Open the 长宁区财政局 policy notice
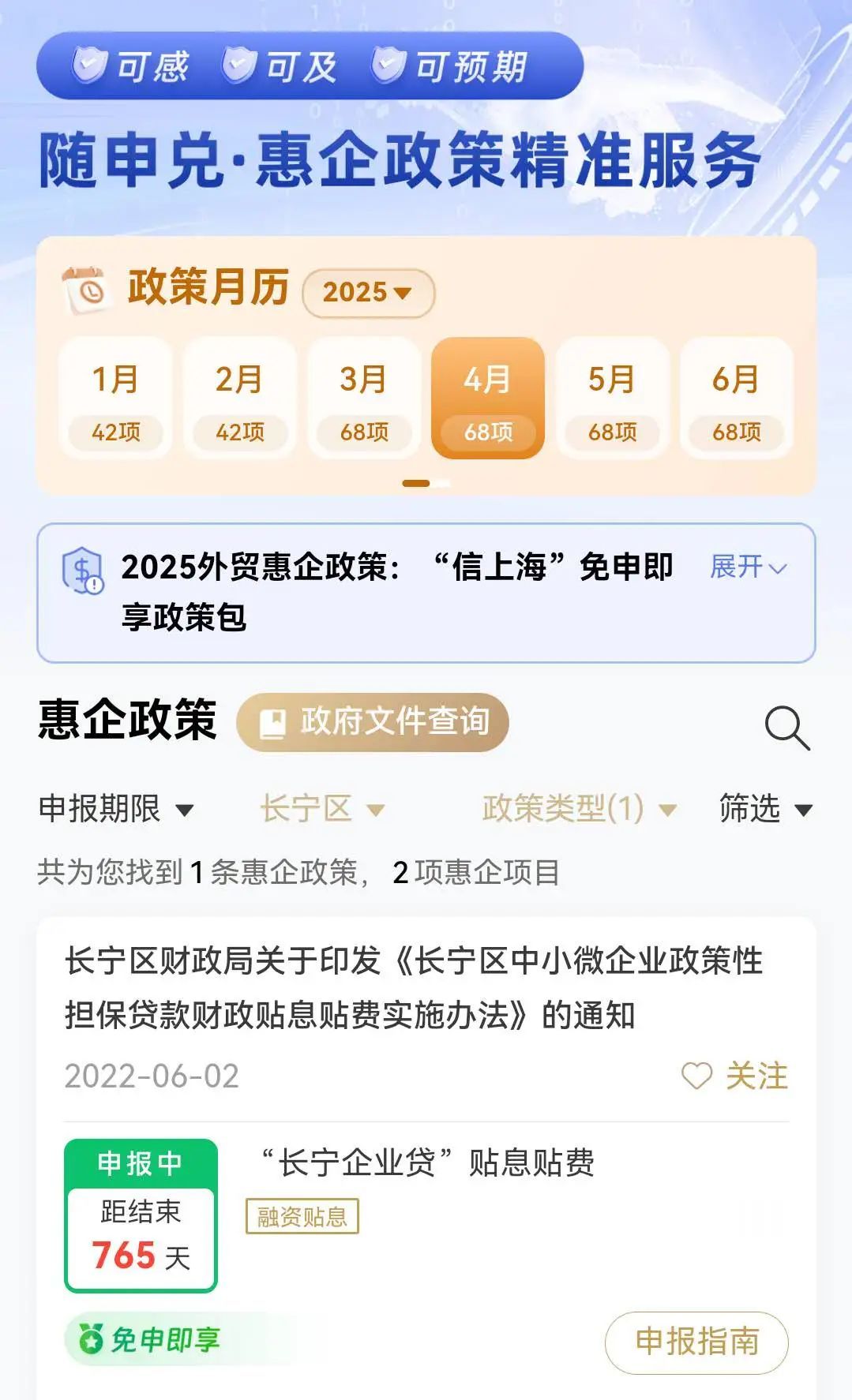This screenshot has height=1400, width=852. [x=414, y=988]
